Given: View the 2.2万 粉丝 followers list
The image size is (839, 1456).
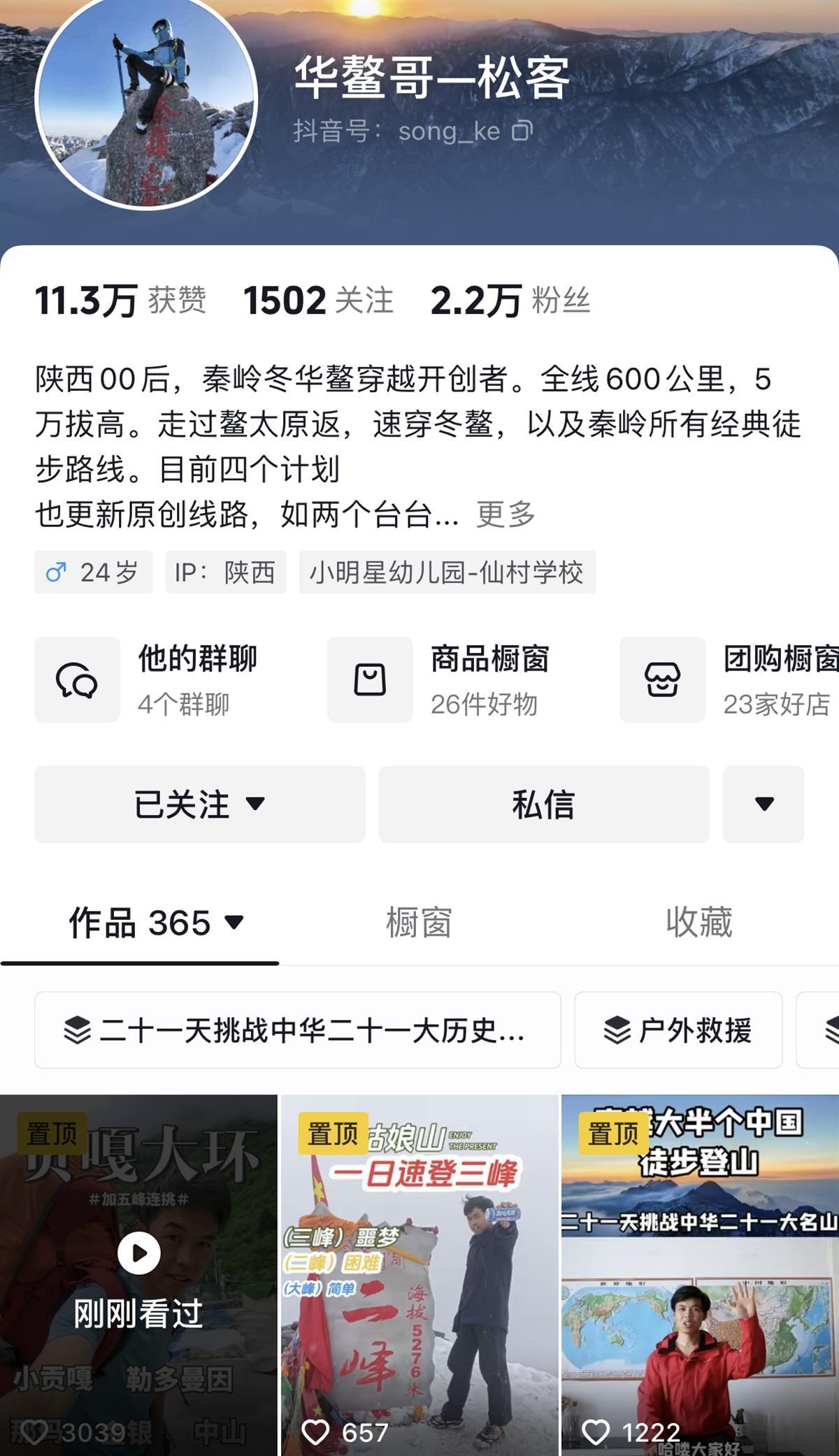Looking at the screenshot, I should (x=510, y=301).
